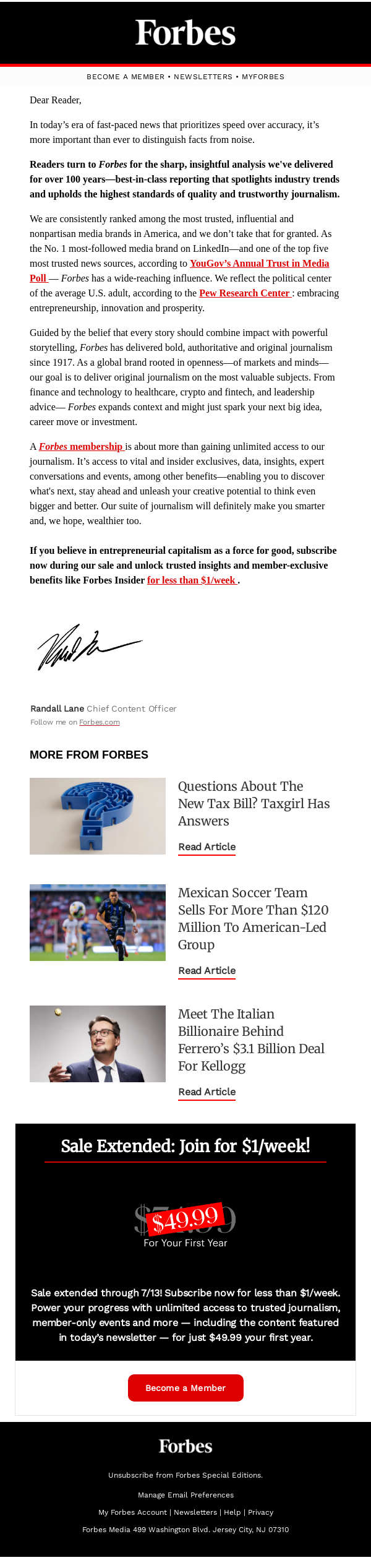371x1568 pixels.
Task: Follow the 'for less than $1/week' link
Action: coord(192,580)
